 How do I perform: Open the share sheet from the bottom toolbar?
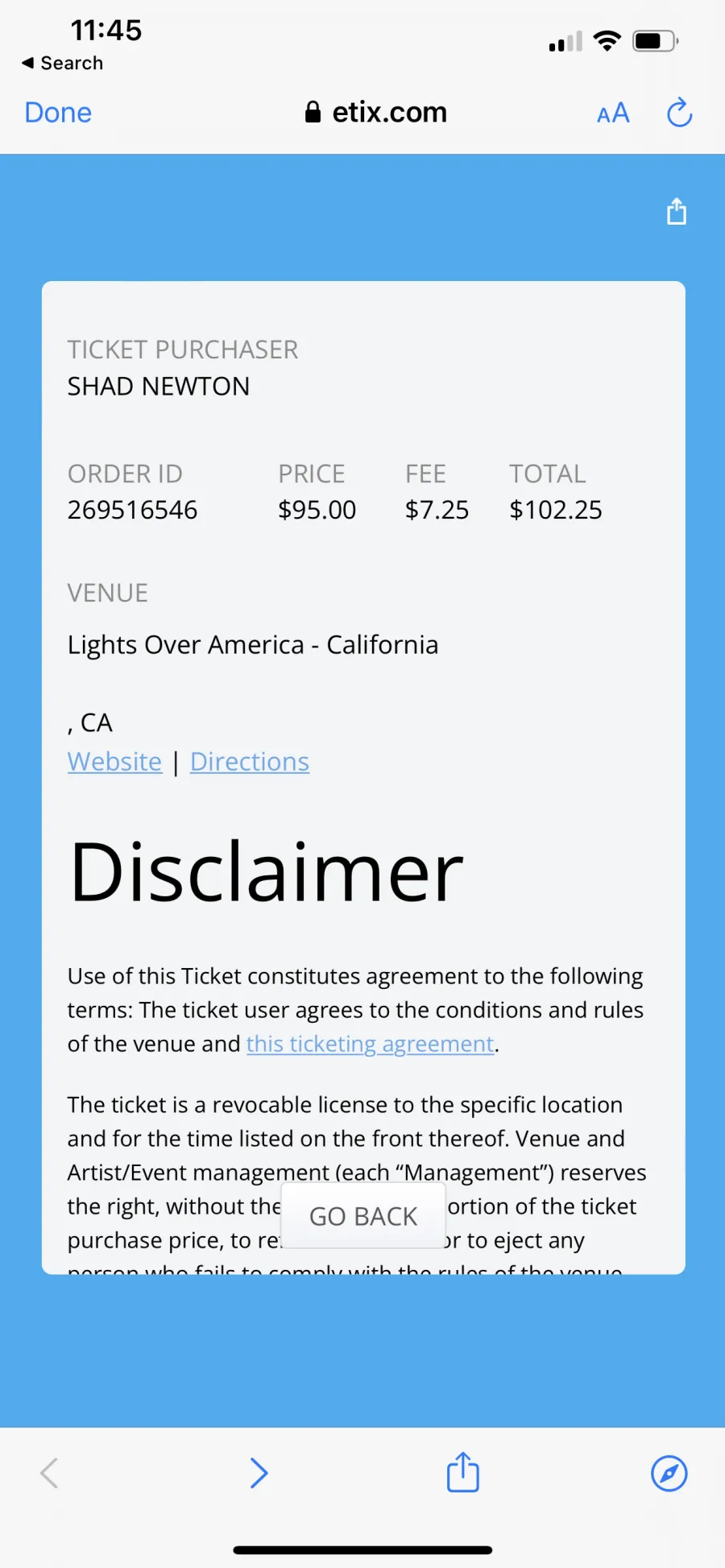(463, 1472)
